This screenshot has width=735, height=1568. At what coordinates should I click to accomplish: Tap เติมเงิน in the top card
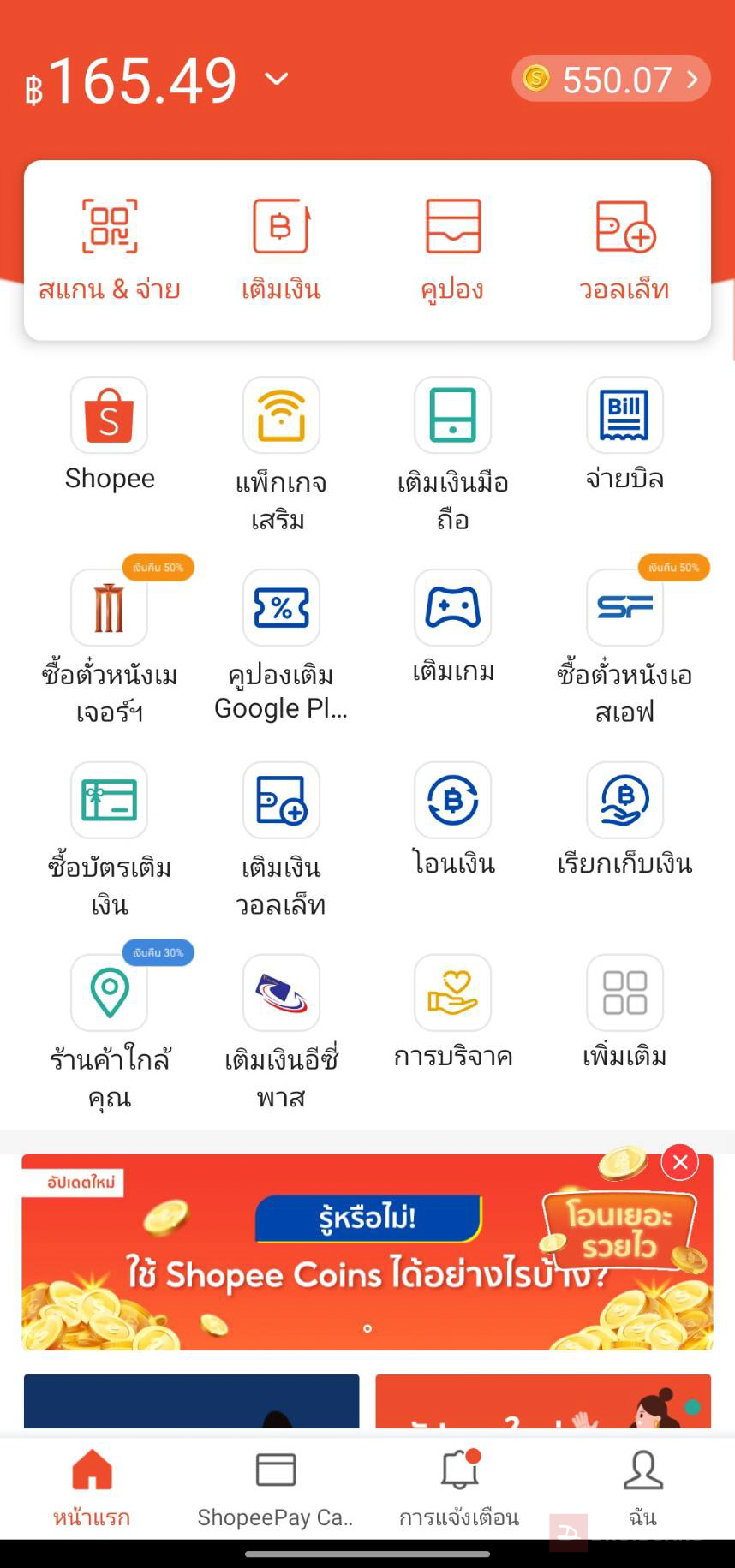click(281, 248)
